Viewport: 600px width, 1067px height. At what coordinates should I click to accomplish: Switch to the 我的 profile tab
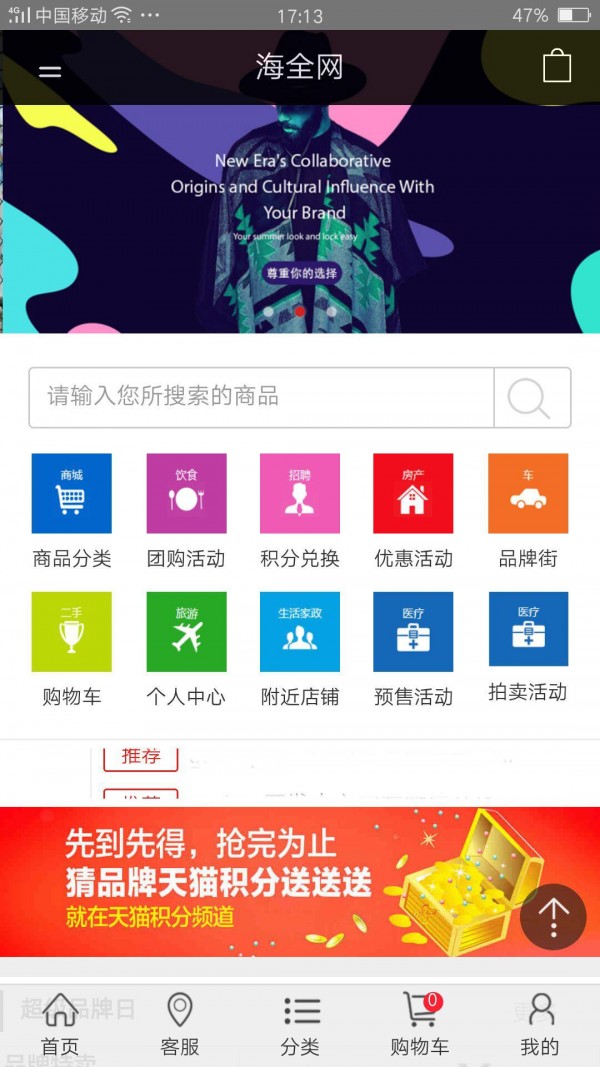[540, 1025]
